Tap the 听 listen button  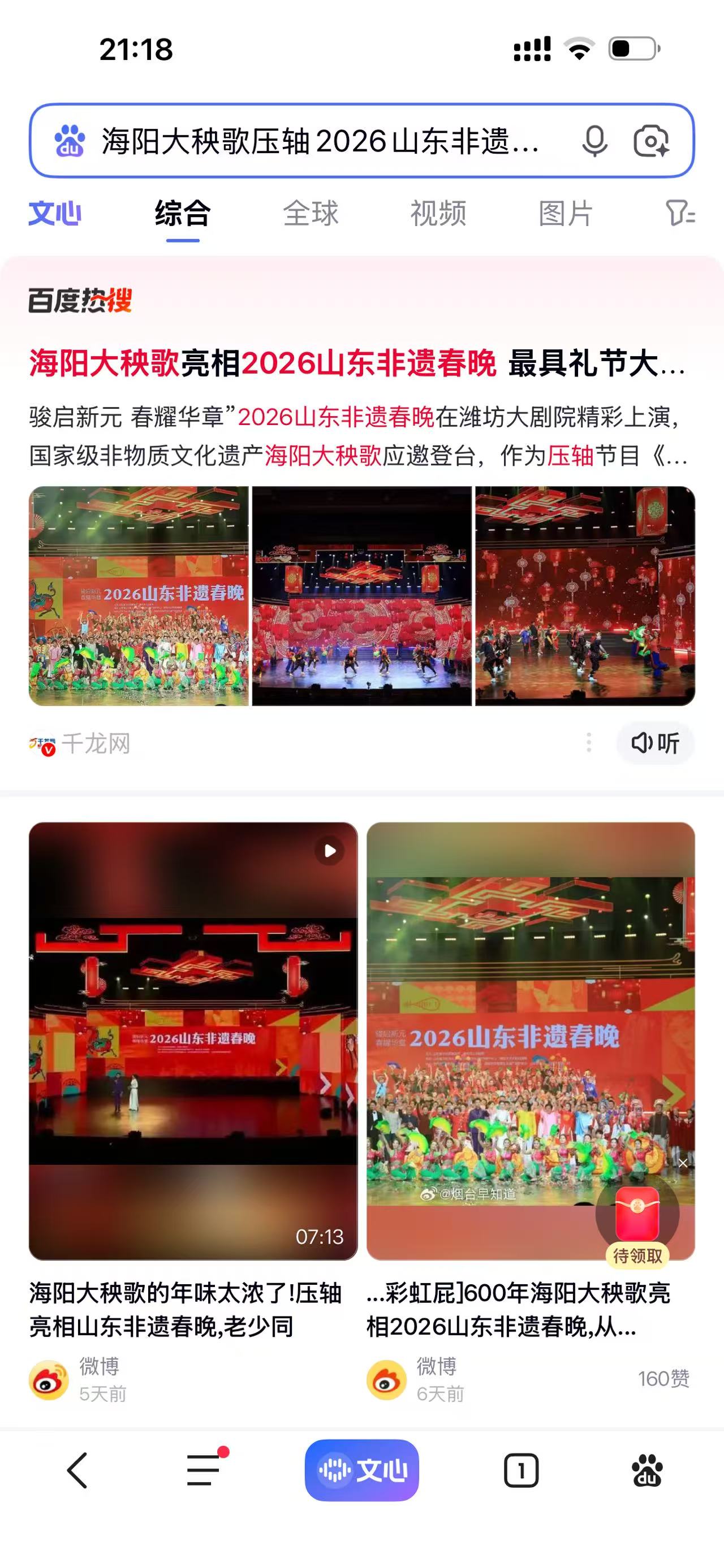[x=655, y=743]
